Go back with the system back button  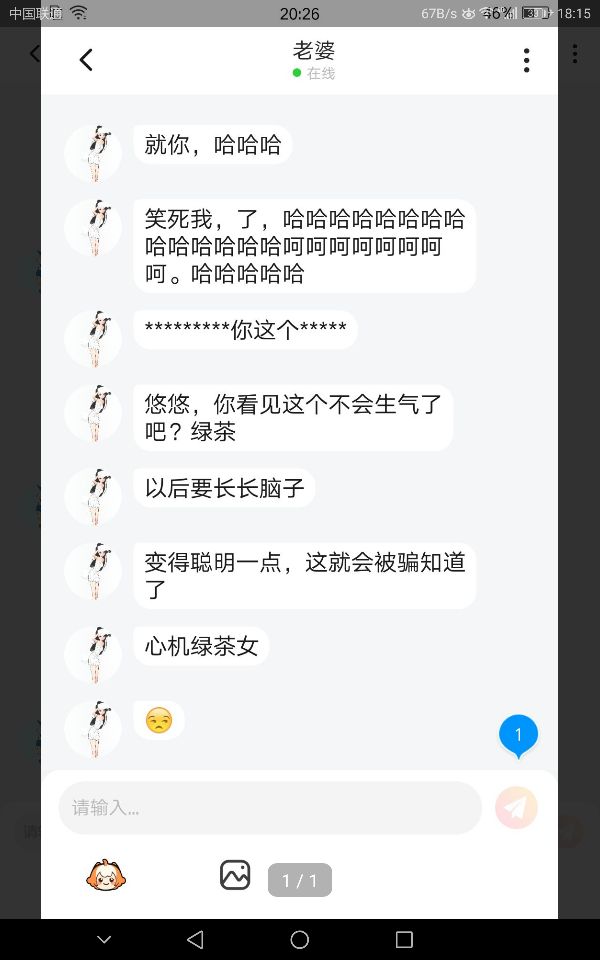click(195, 939)
